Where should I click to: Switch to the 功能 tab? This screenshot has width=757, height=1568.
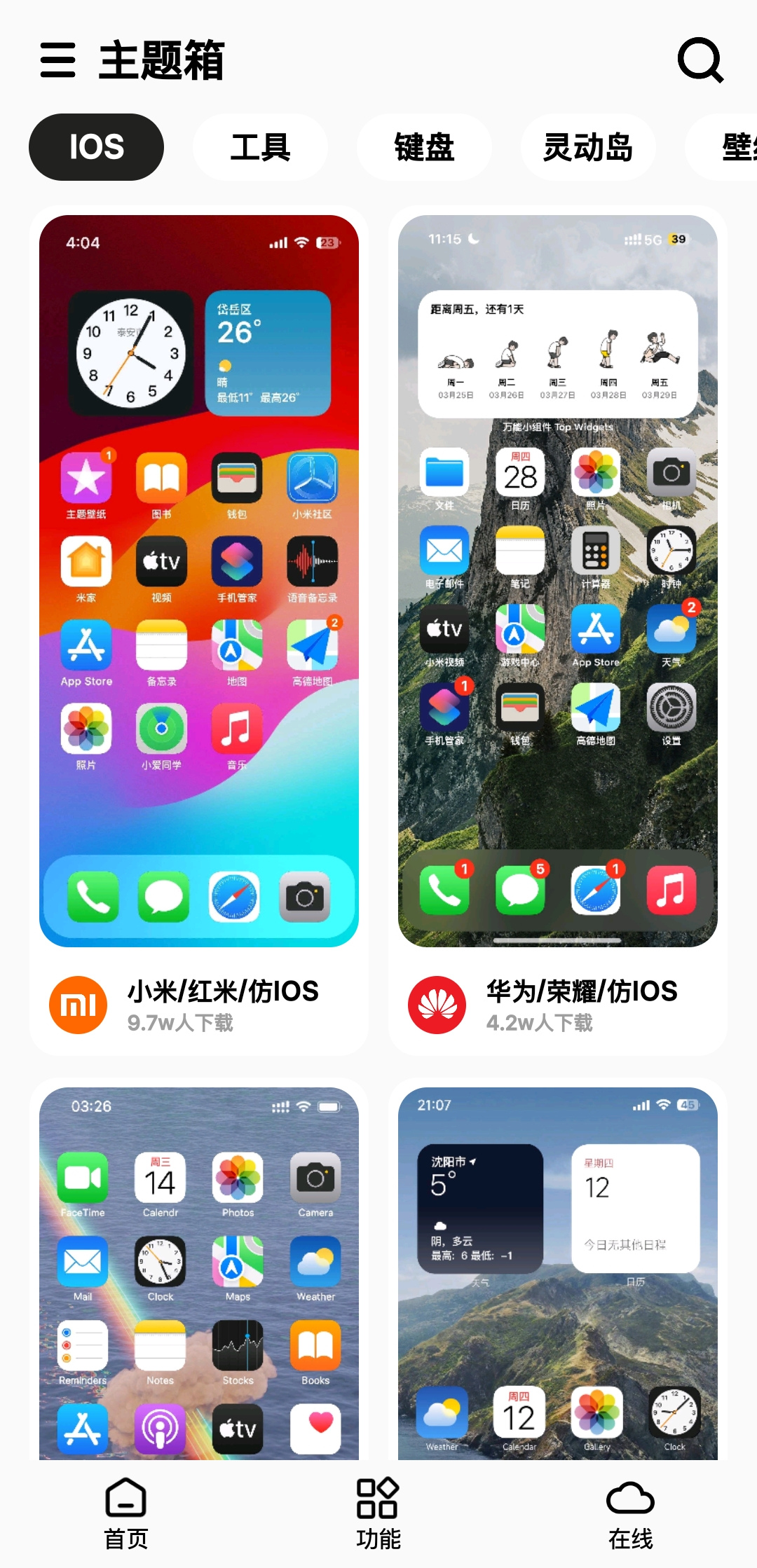378,1513
